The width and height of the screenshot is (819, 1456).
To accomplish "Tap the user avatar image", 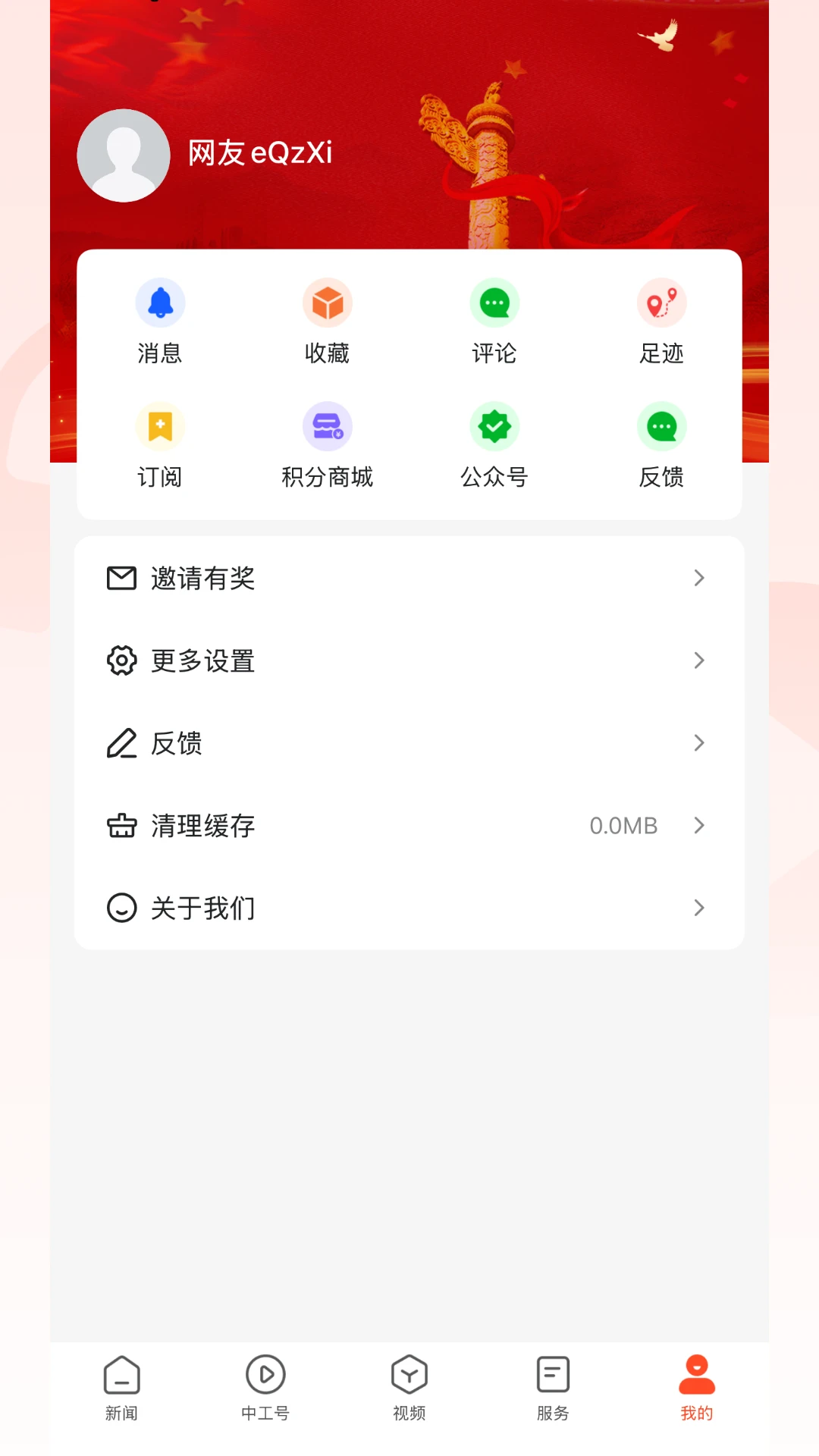I will click(123, 155).
